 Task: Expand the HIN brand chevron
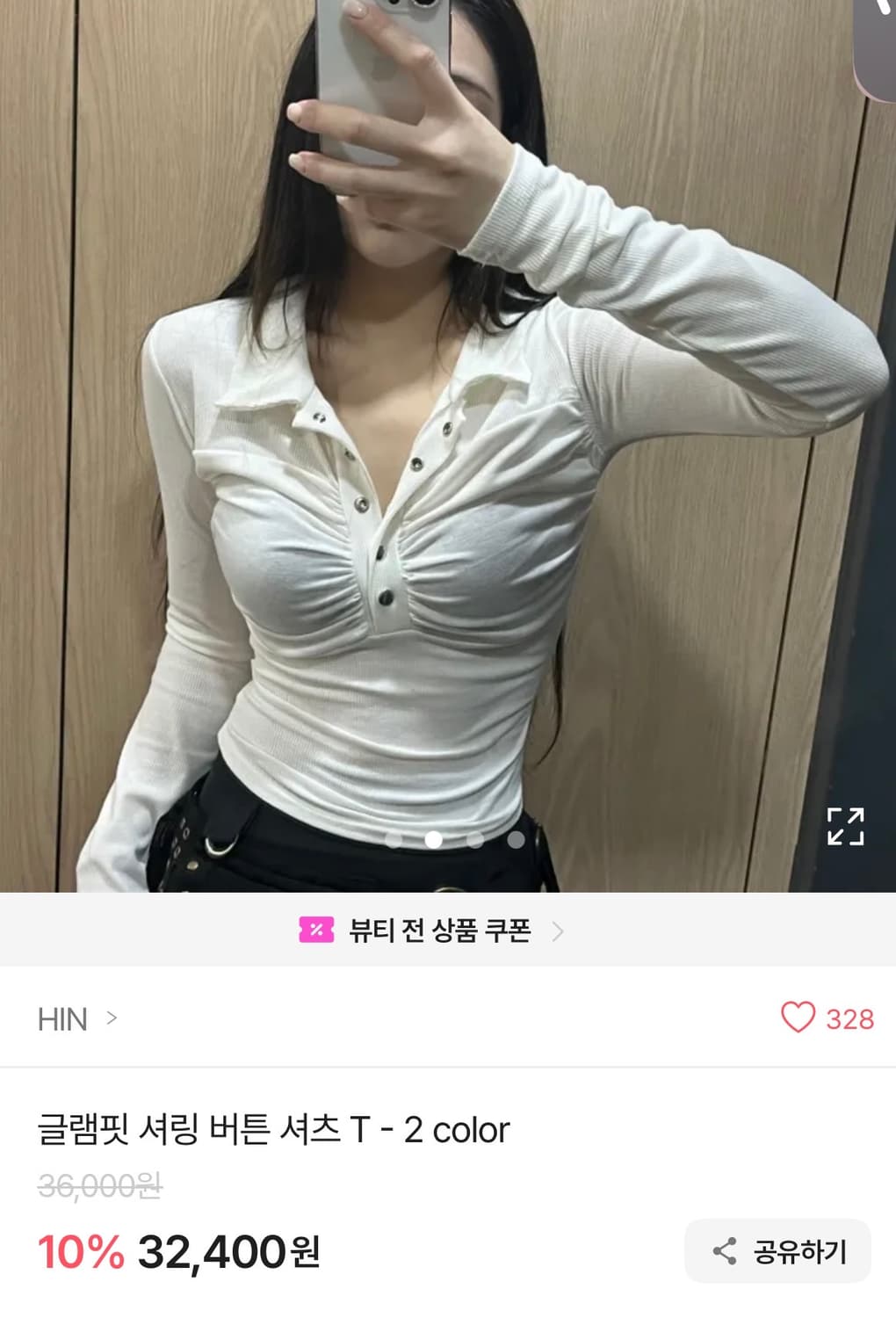(112, 1017)
